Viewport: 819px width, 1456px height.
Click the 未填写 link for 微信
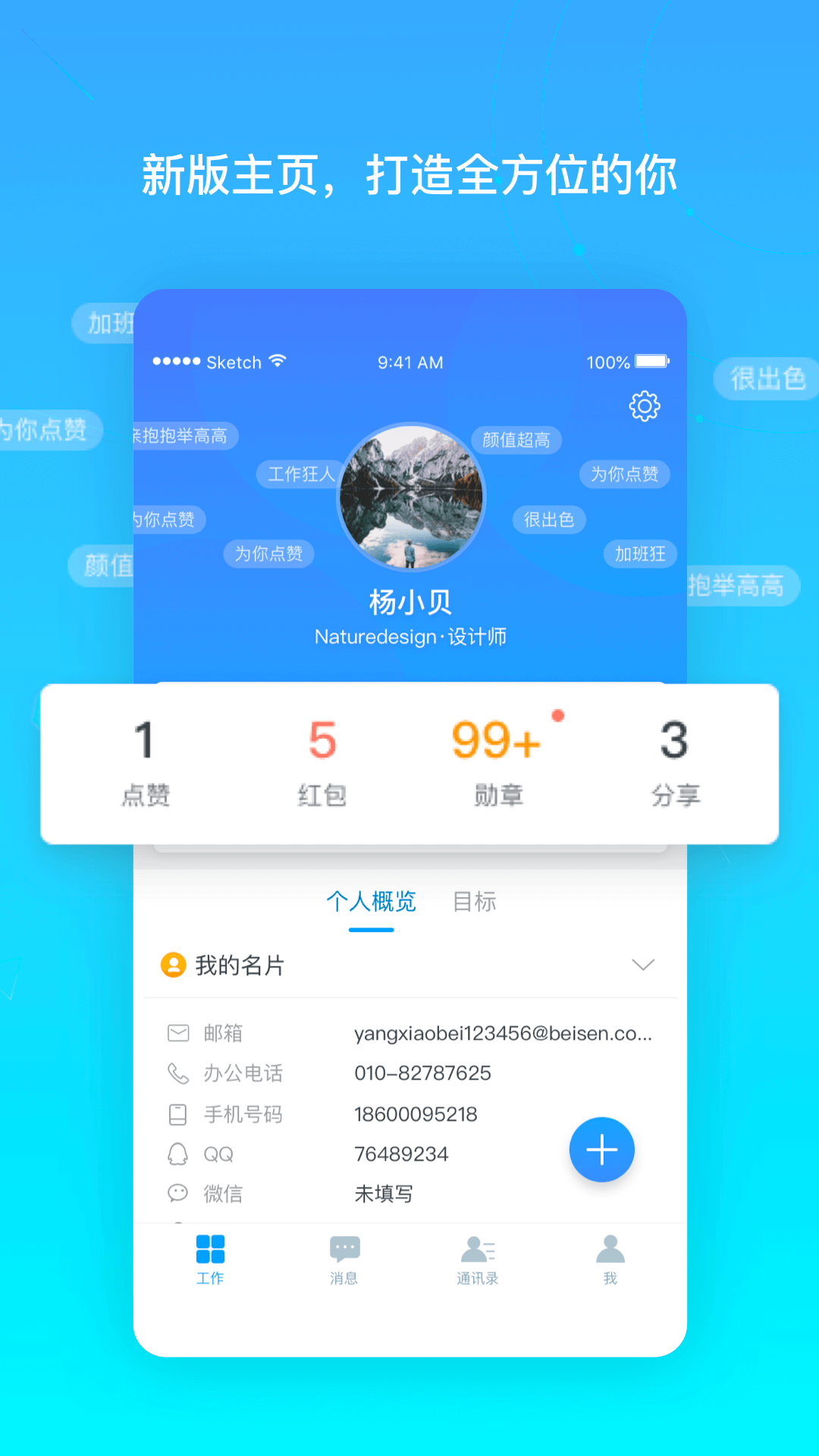point(384,1193)
